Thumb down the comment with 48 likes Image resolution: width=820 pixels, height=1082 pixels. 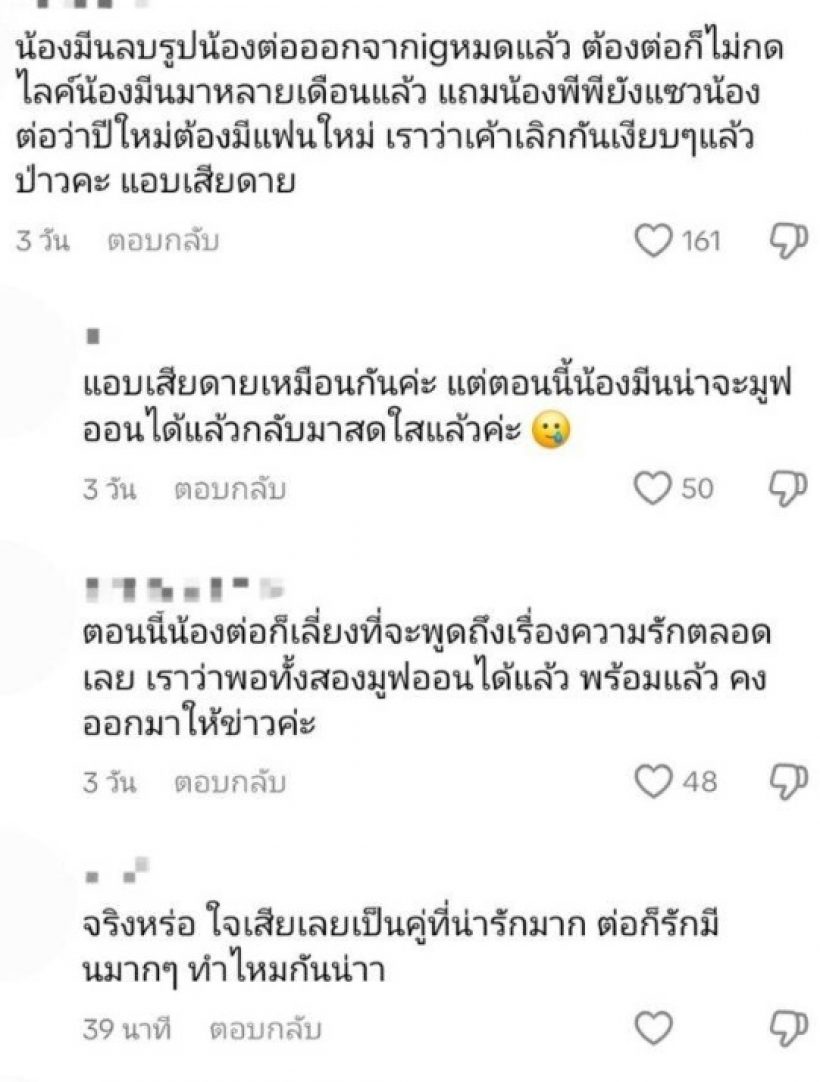click(788, 782)
